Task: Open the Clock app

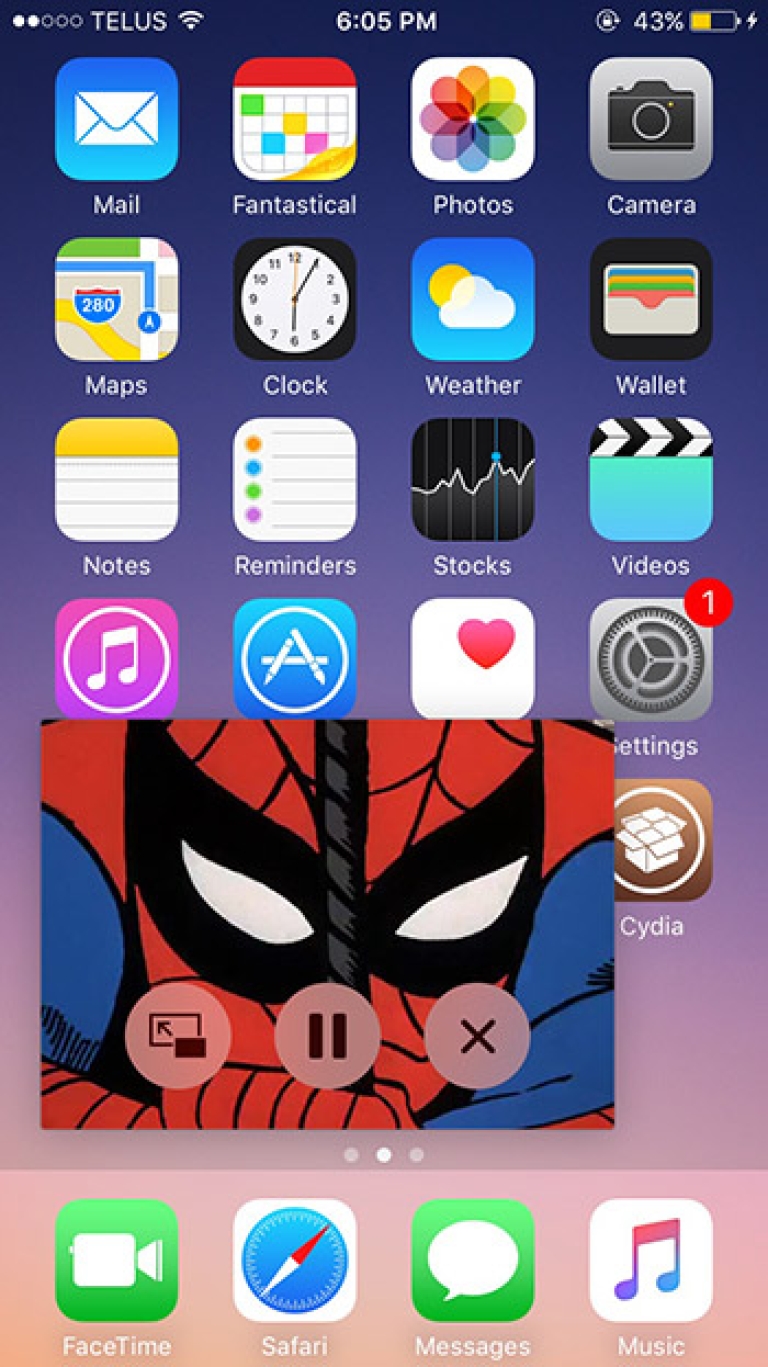Action: pos(295,299)
